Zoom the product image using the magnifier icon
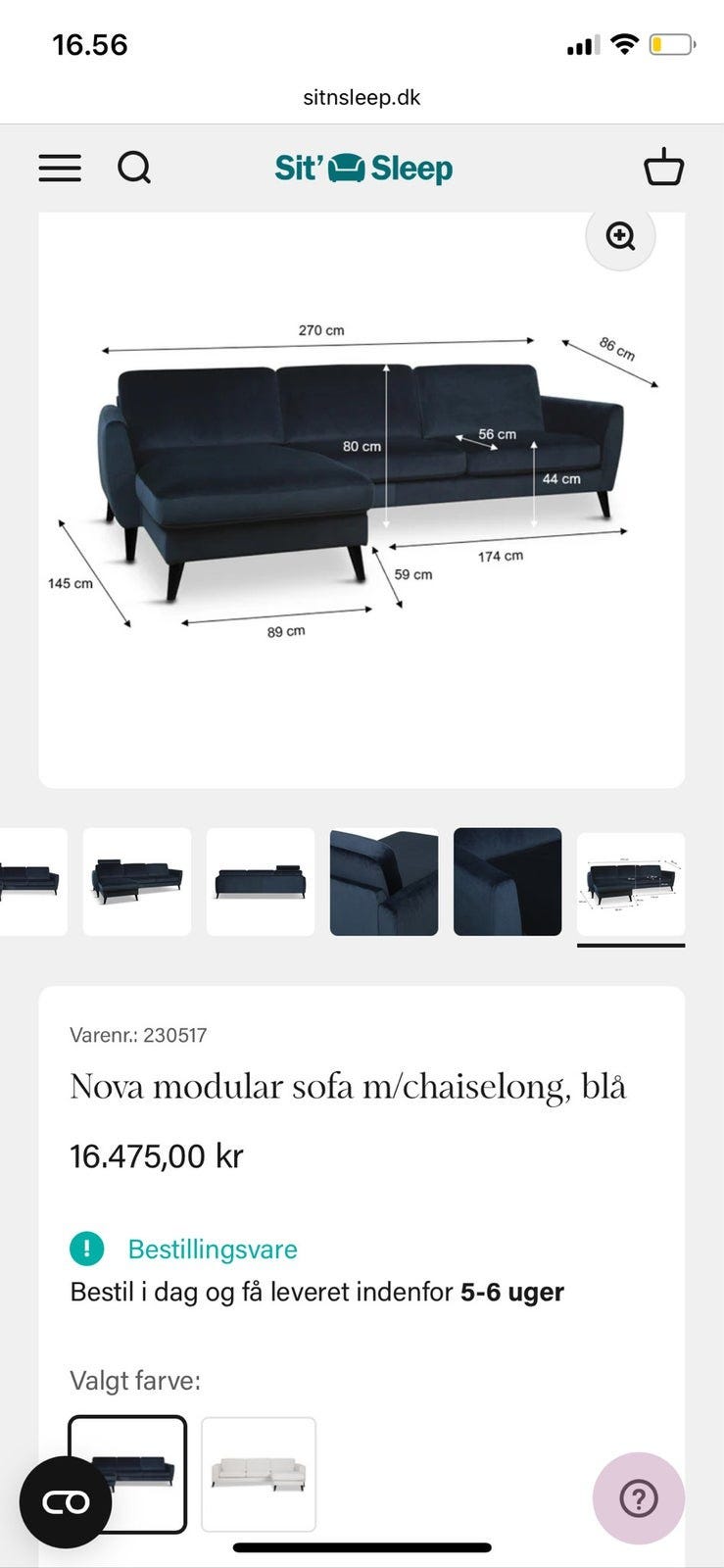This screenshot has width=724, height=1568. (x=620, y=237)
